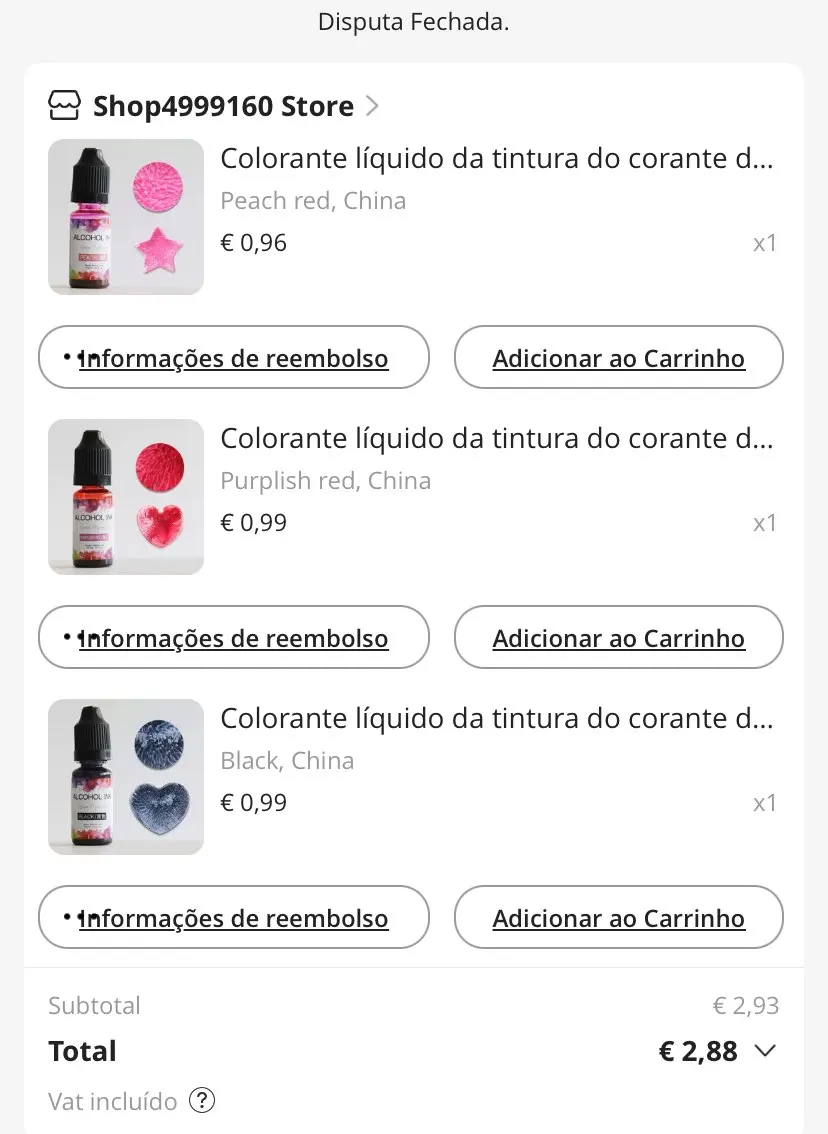828x1134 pixels.
Task: View refund info for Purplish red item
Action: tap(234, 637)
